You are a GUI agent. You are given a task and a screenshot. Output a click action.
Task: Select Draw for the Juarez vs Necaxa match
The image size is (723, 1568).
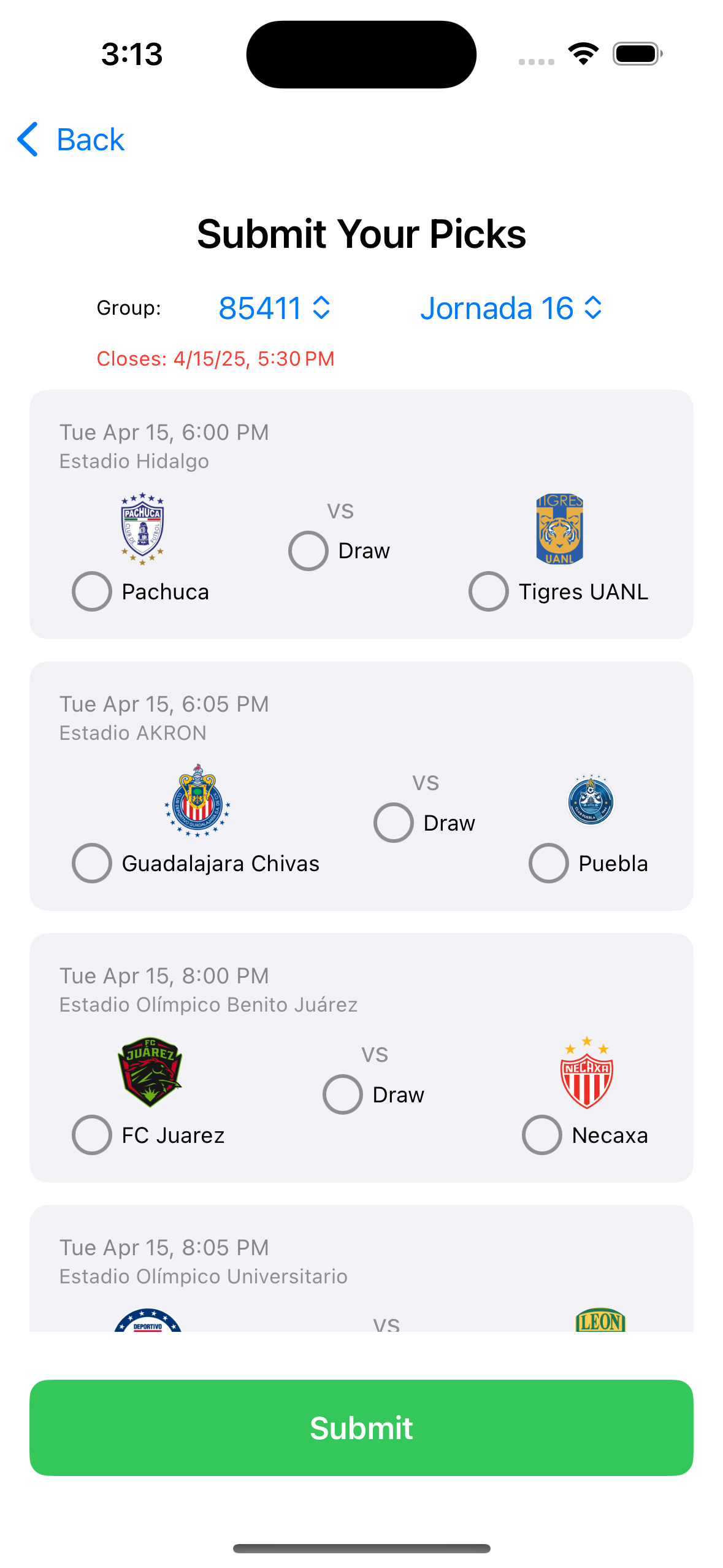coord(342,1094)
